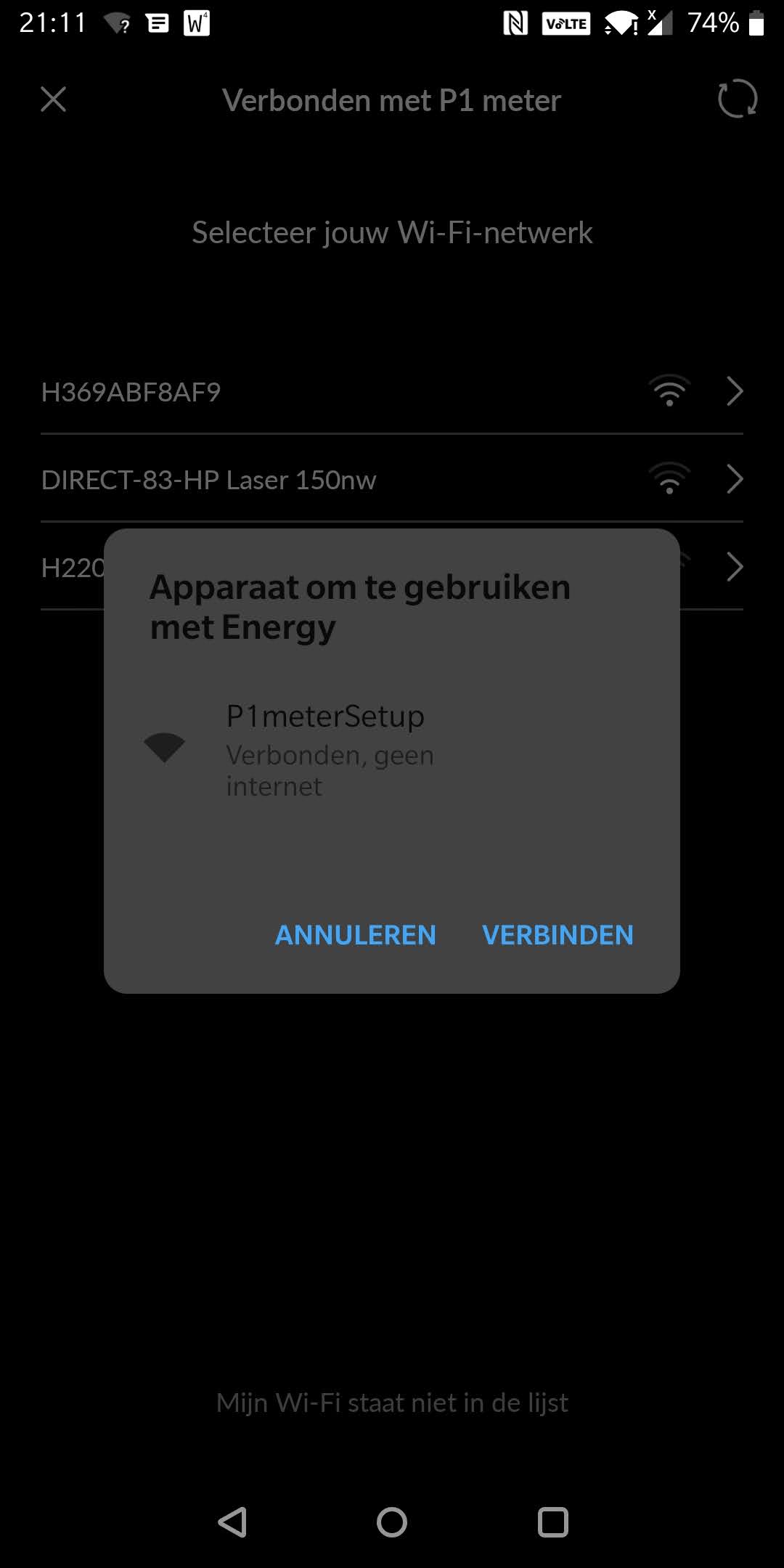Close the Verbonden met P1 meter screen
Image resolution: width=784 pixels, height=1568 pixels.
pyautogui.click(x=54, y=99)
